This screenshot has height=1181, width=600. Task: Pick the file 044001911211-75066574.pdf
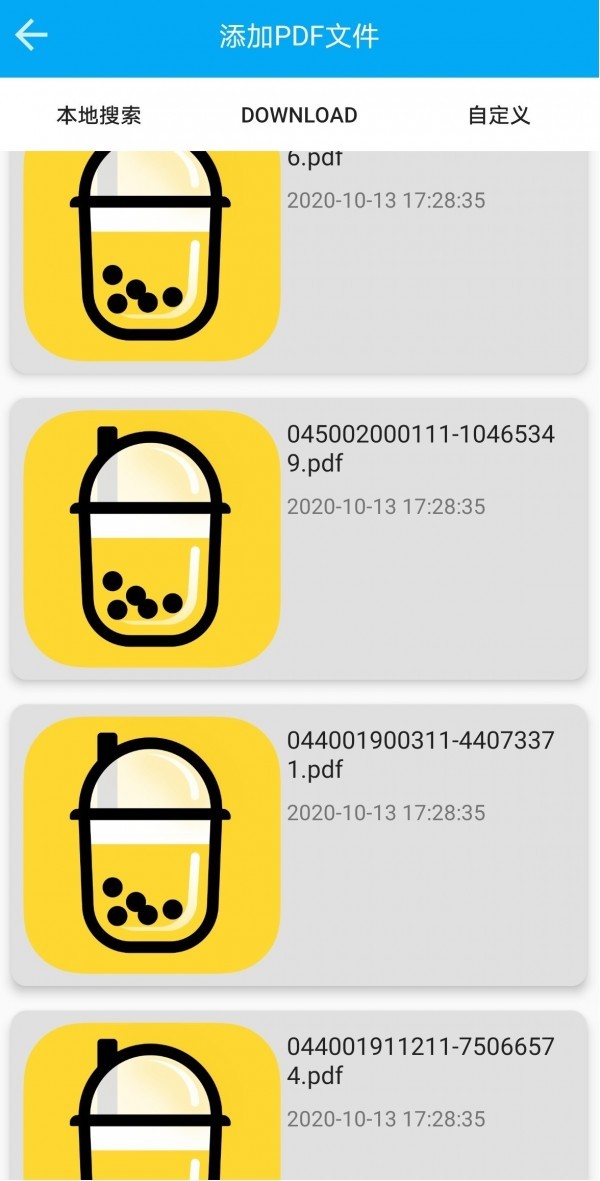[298, 1095]
